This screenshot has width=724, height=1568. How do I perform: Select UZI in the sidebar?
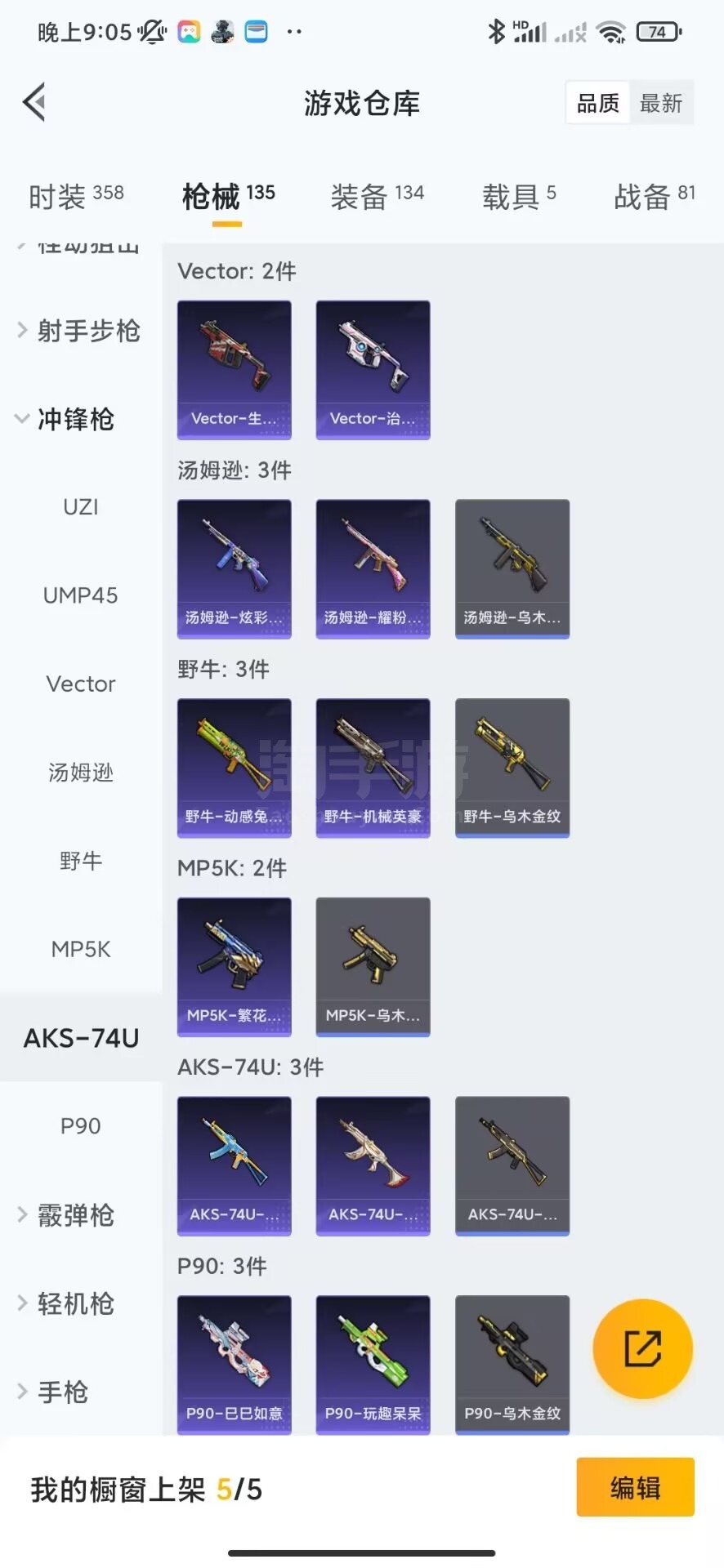(x=80, y=507)
